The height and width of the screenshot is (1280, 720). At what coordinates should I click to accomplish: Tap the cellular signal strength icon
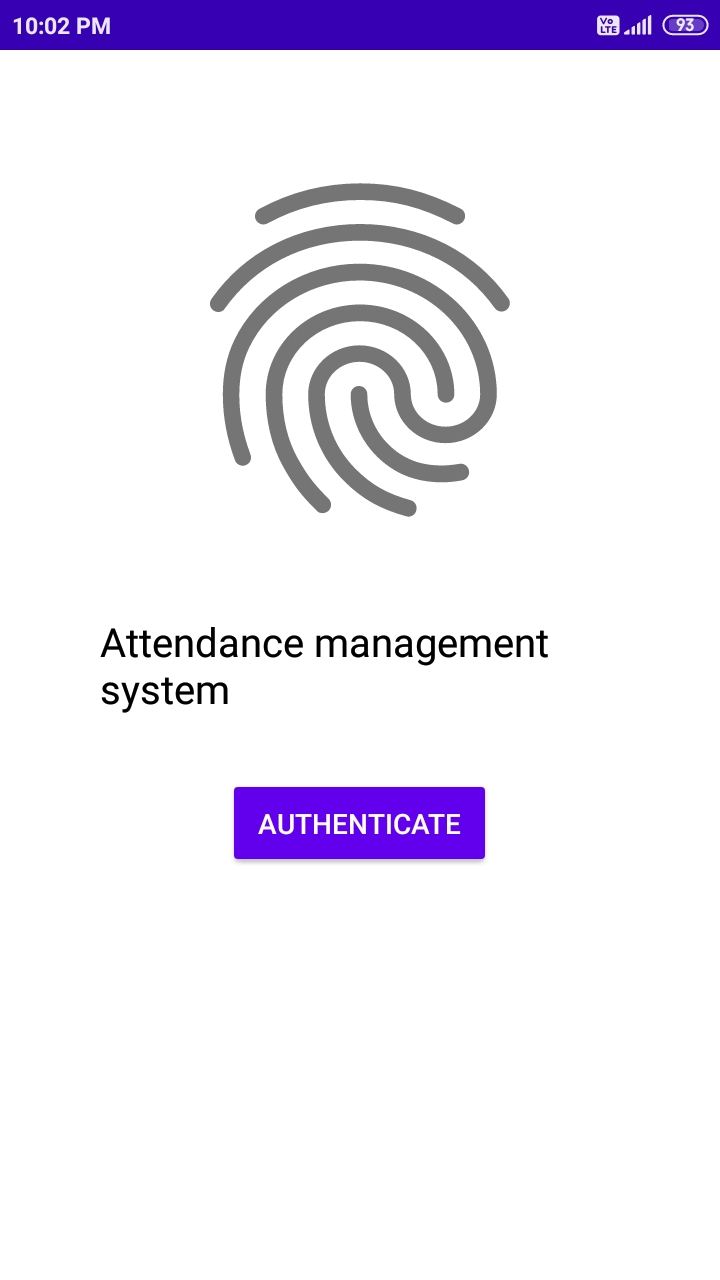640,26
